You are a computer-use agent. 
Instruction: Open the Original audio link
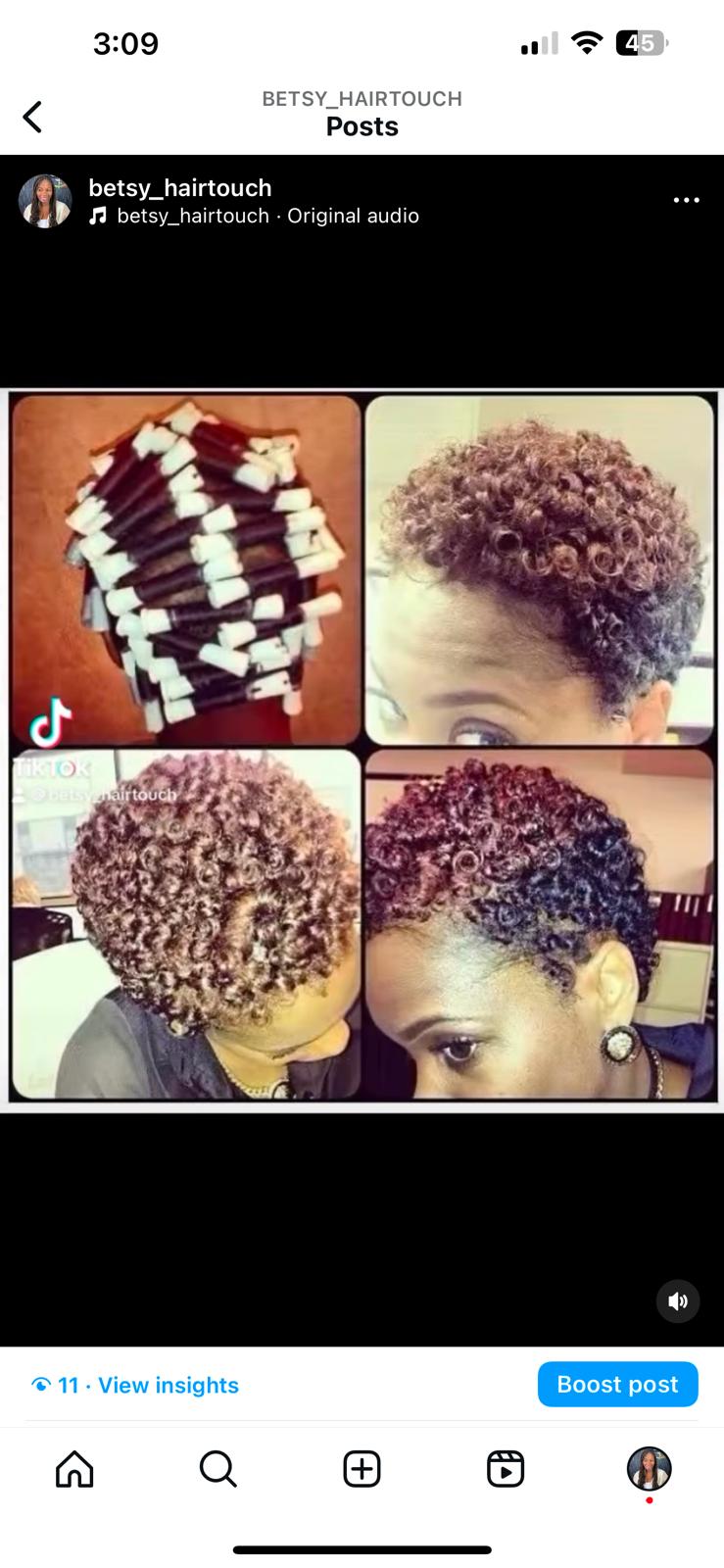[353, 216]
